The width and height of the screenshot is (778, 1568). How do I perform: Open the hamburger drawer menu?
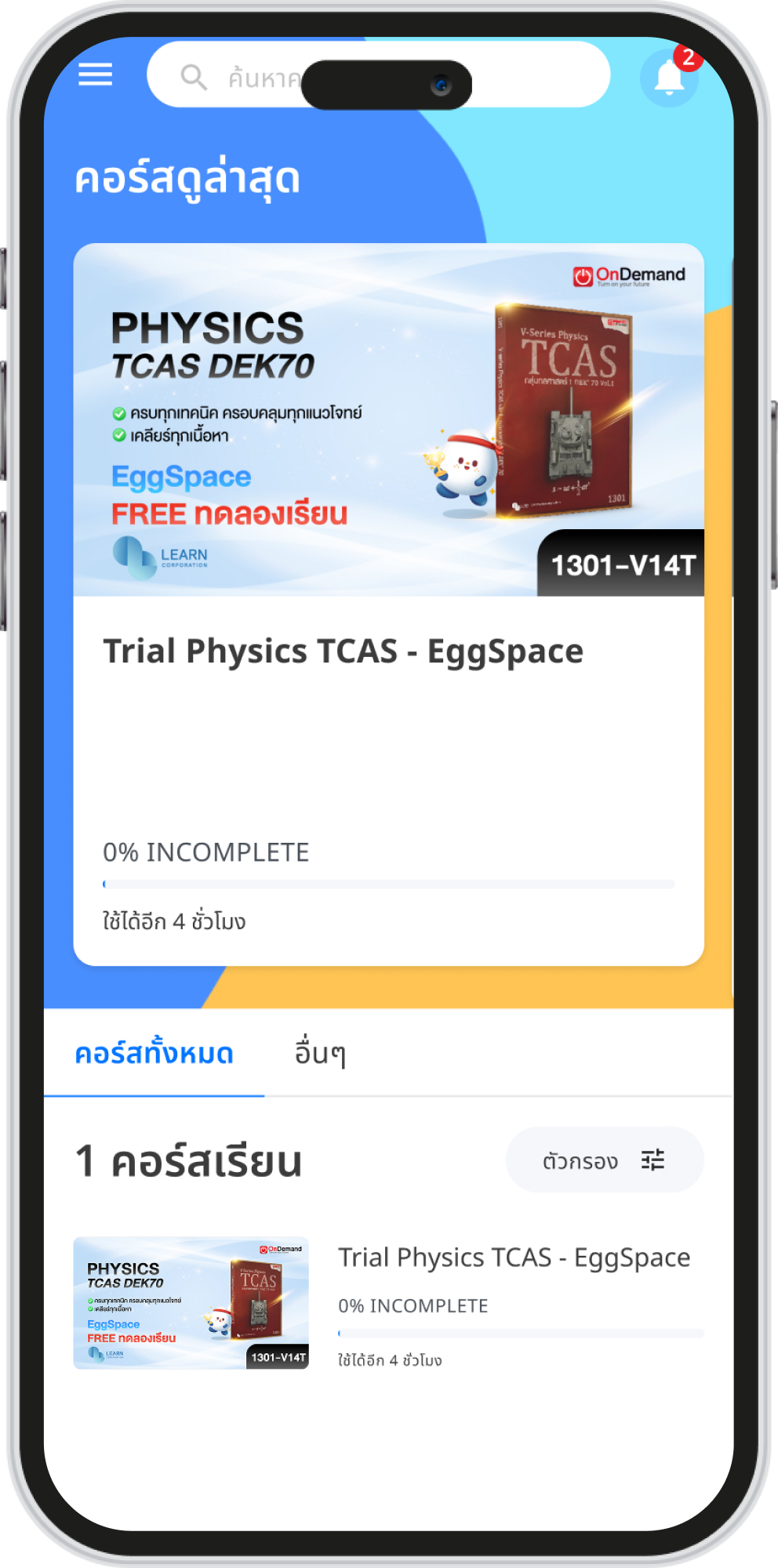(95, 75)
